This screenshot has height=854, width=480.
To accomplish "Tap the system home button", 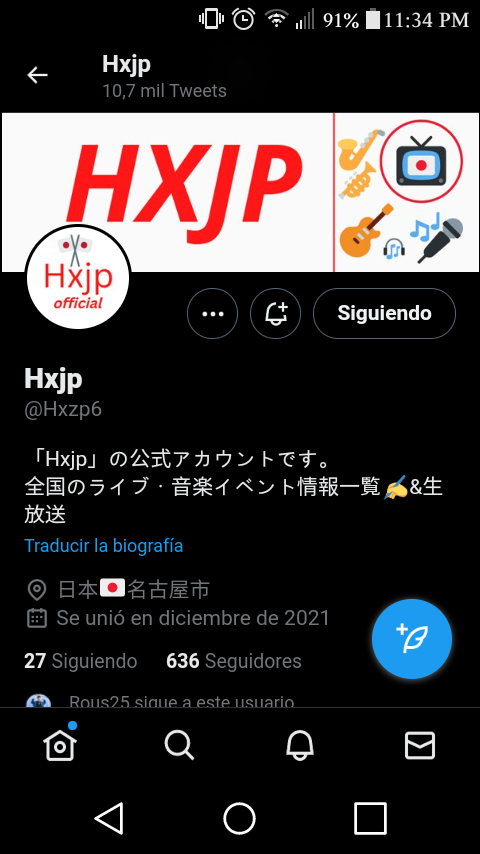I will [x=239, y=818].
